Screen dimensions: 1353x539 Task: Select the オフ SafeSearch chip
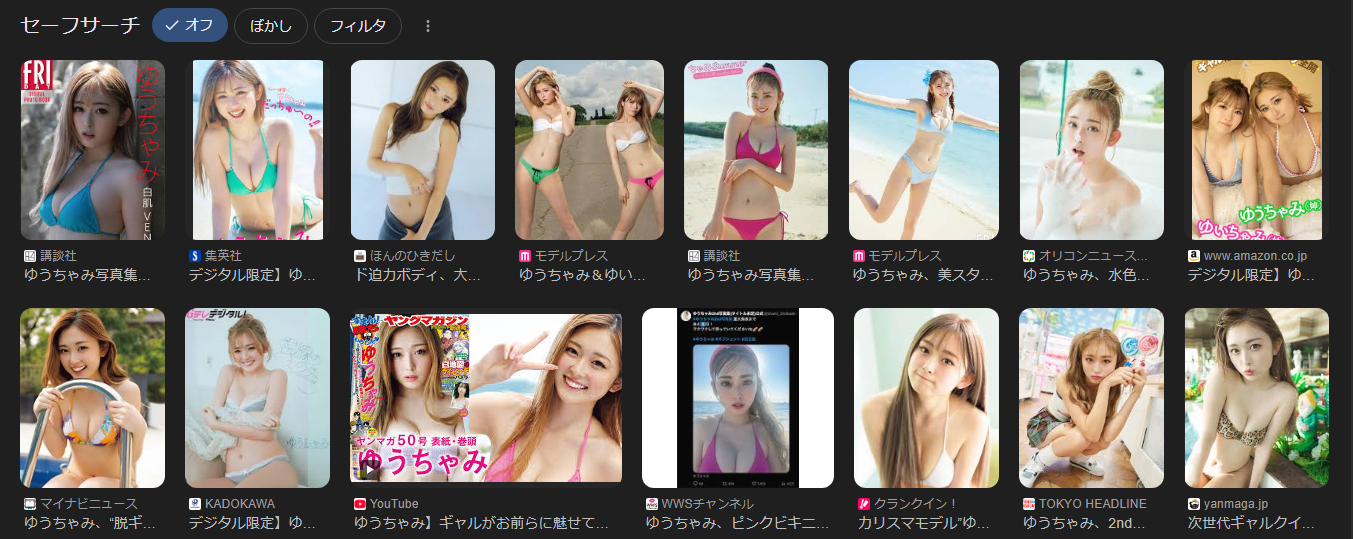tap(190, 26)
